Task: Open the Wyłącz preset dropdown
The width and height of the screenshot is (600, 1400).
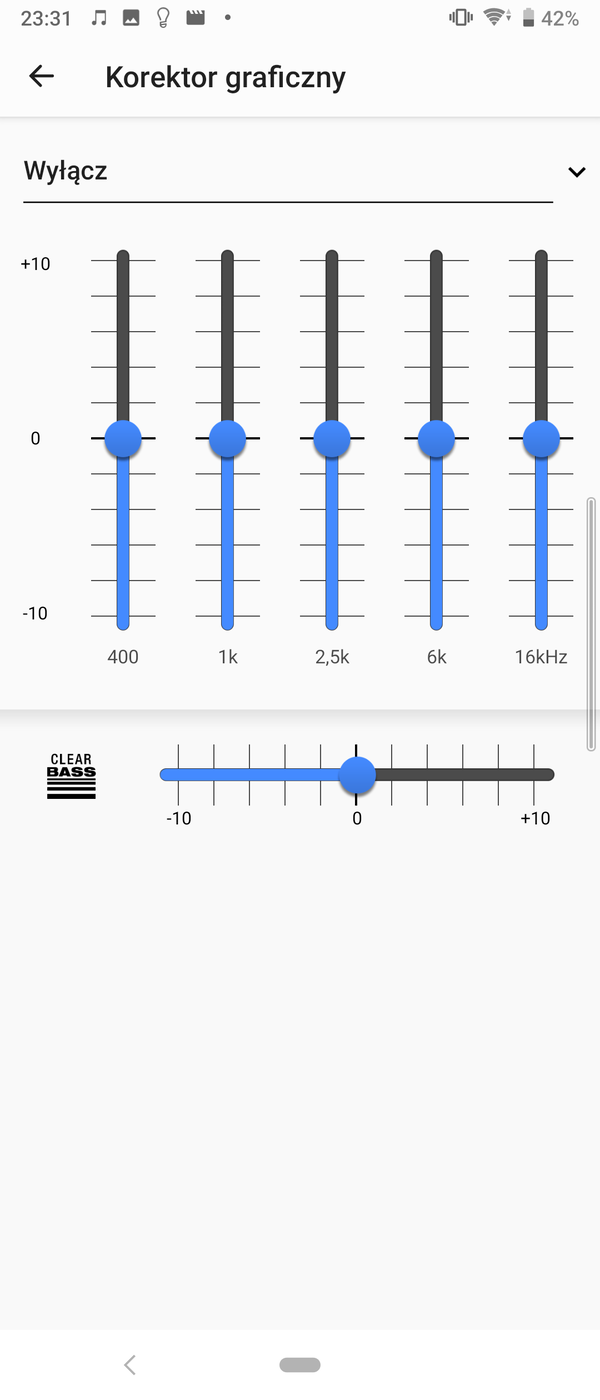Action: pos(300,172)
